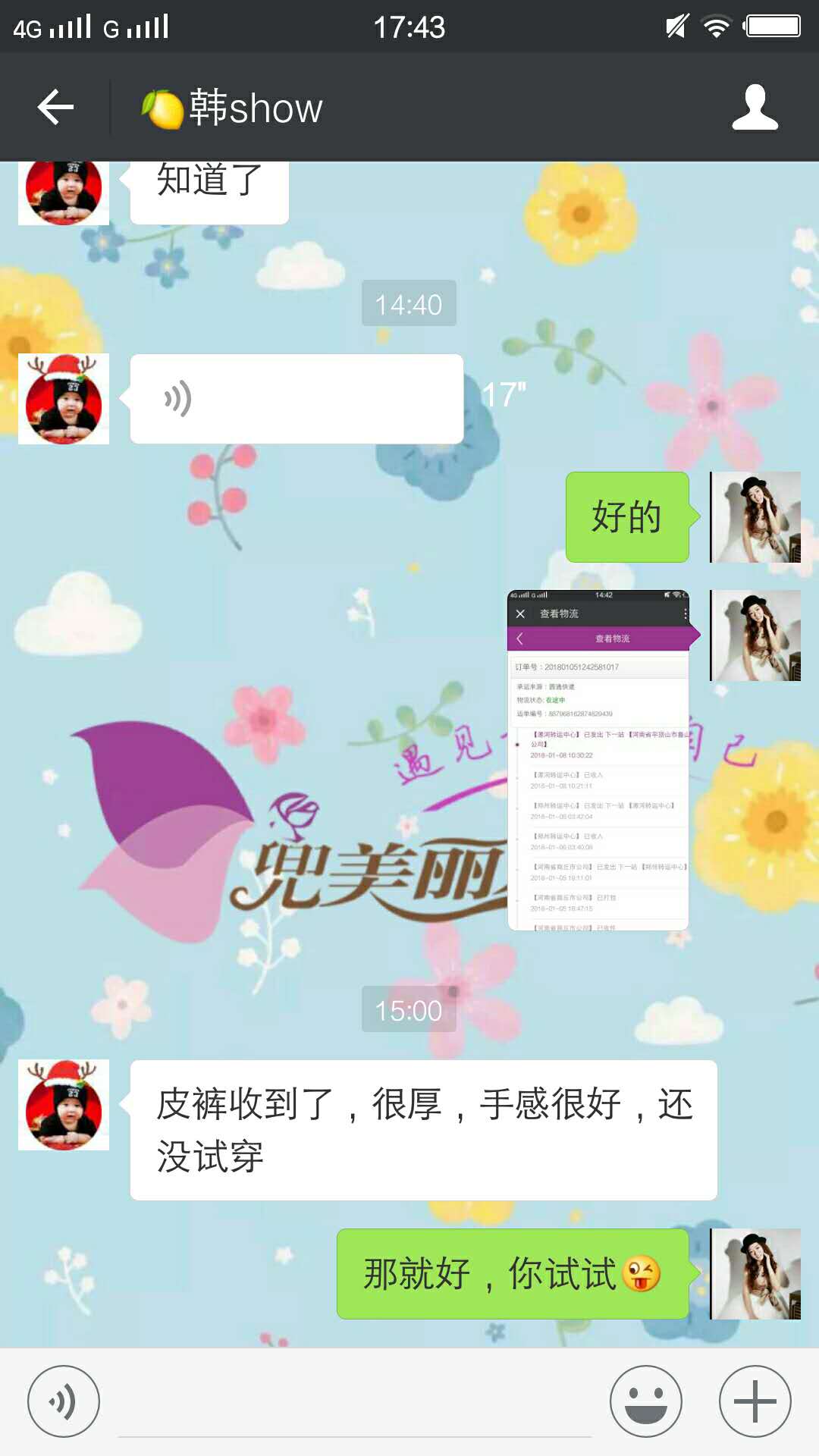Switch to voice input mode
The width and height of the screenshot is (819, 1456).
pos(64,1401)
